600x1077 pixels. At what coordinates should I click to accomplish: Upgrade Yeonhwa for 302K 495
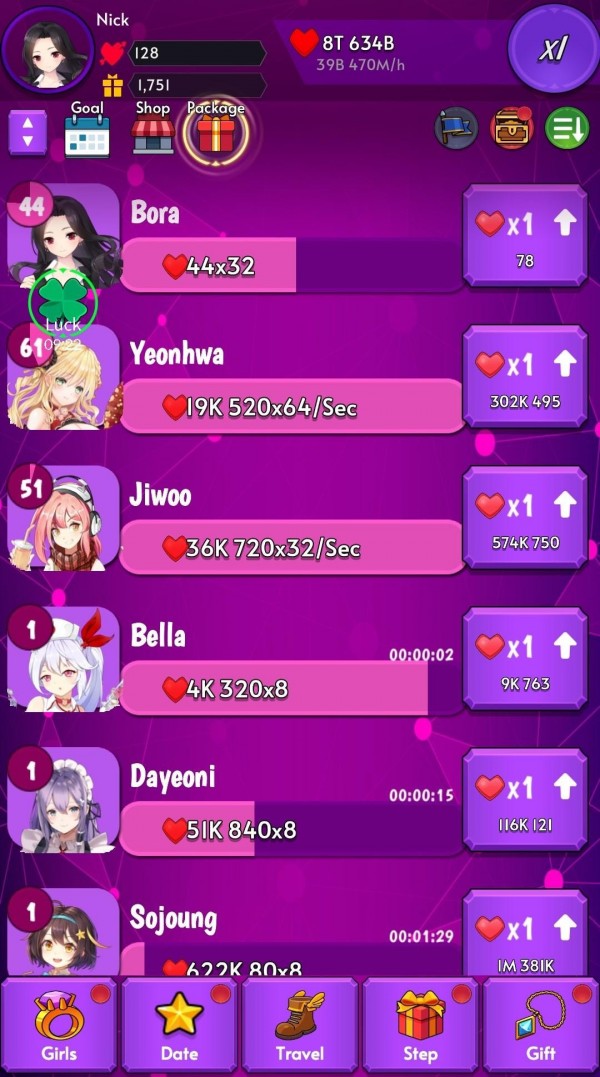coord(525,378)
